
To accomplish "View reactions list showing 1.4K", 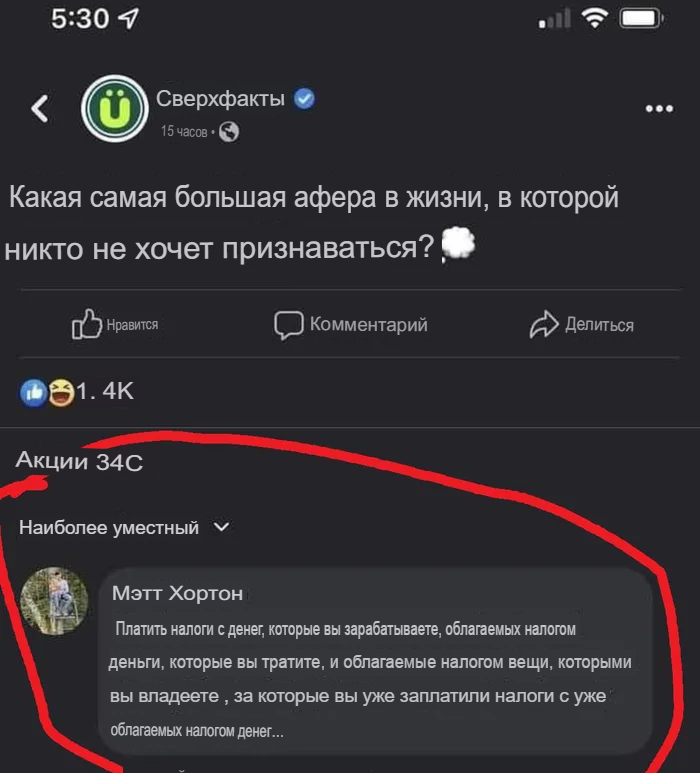I will pos(78,393).
